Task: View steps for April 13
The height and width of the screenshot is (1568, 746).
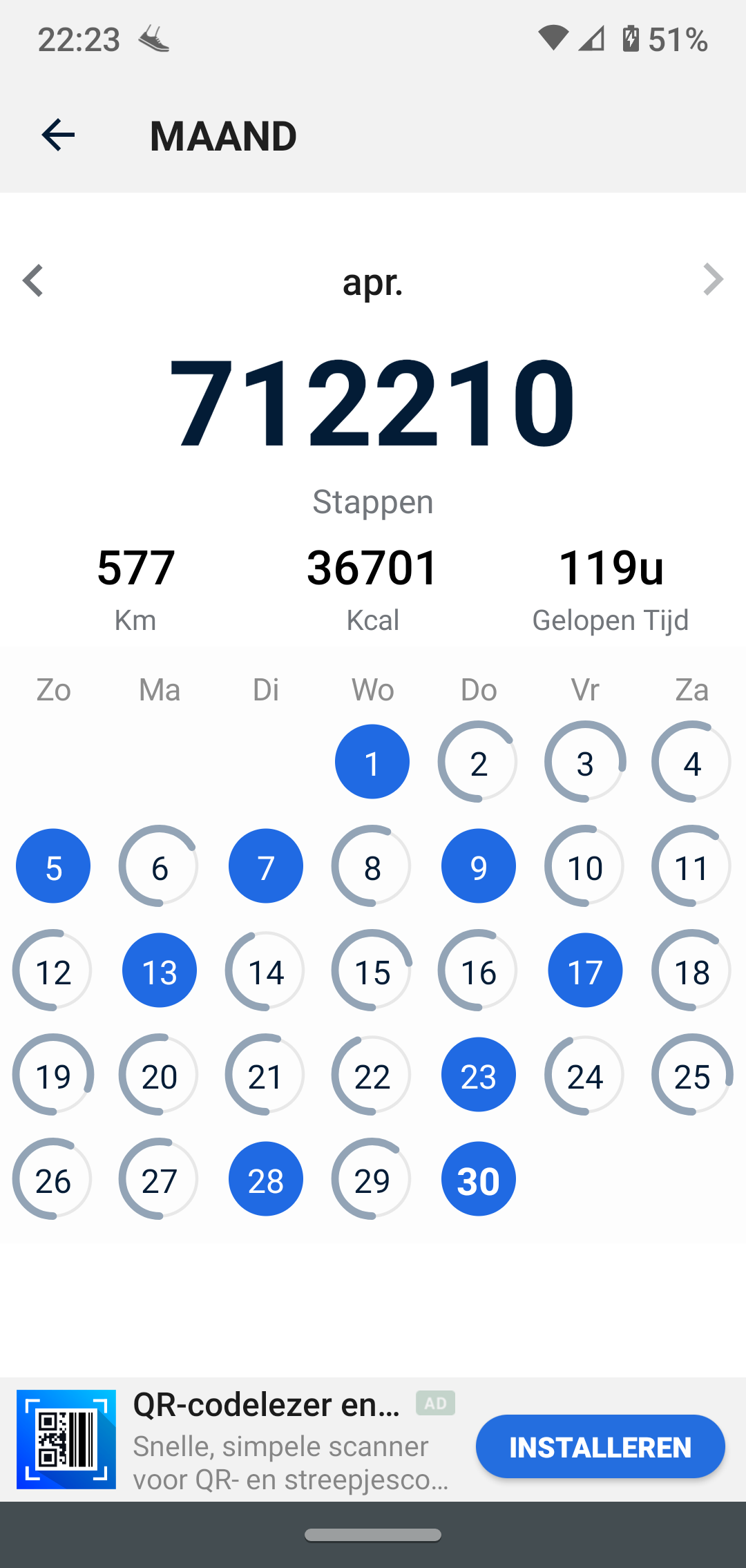Action: (160, 971)
